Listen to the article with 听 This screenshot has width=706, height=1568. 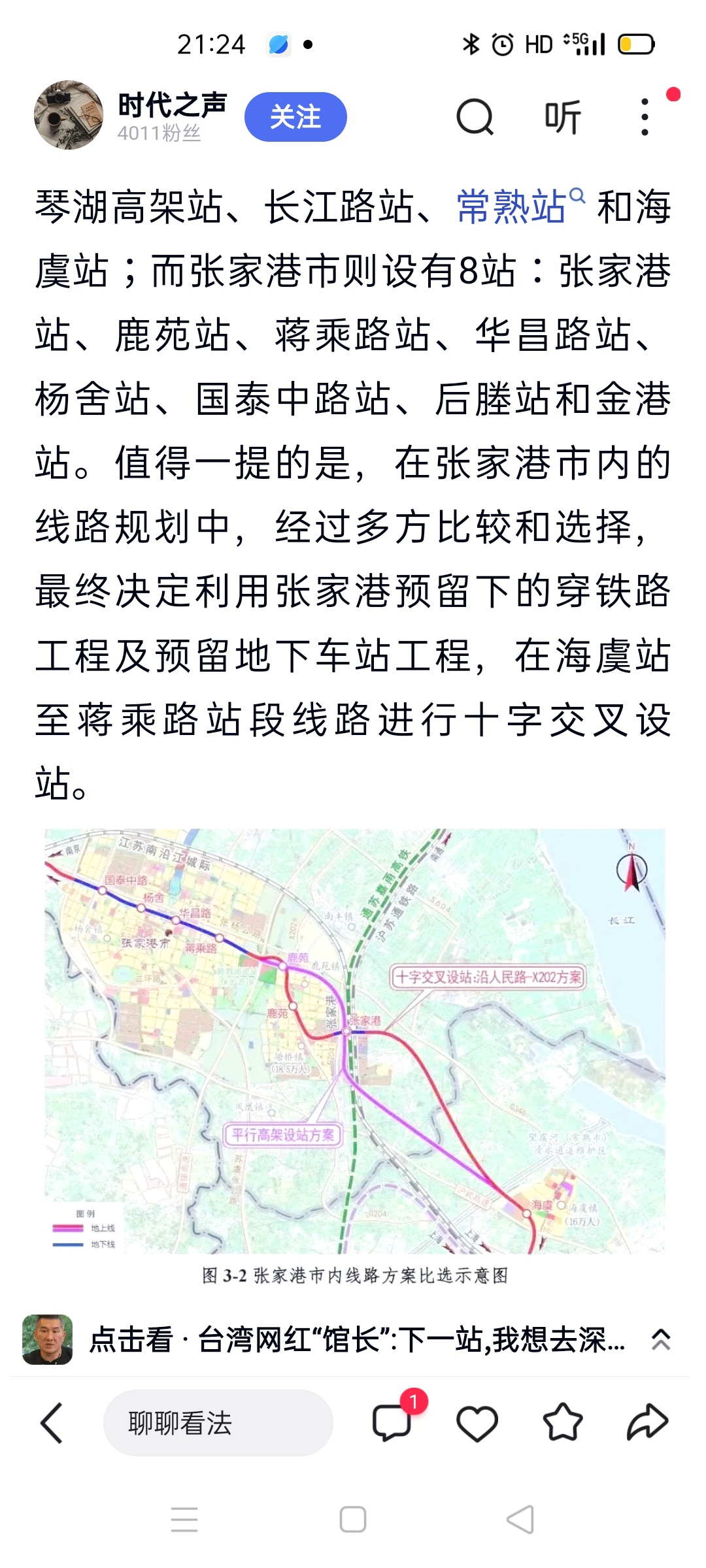563,117
